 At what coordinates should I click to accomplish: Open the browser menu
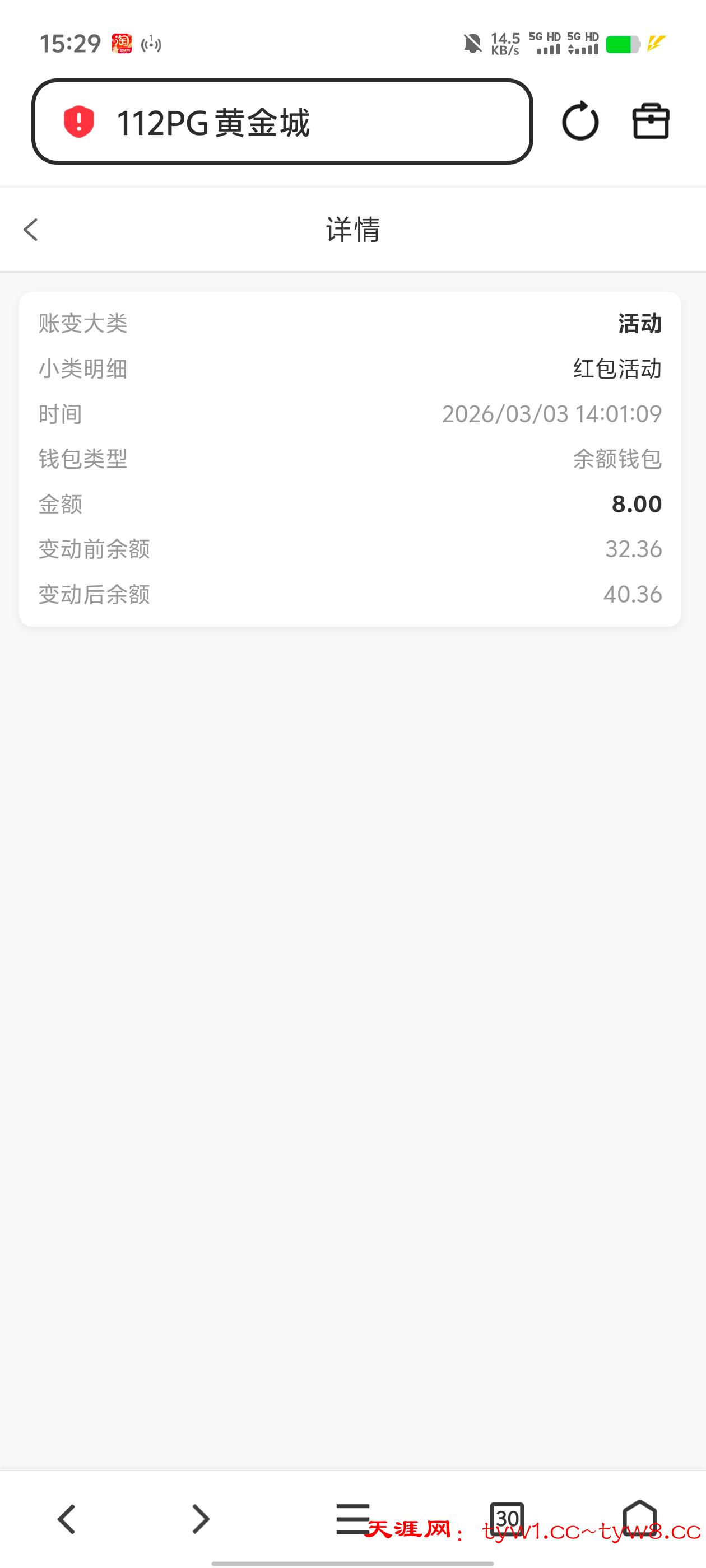point(352,1519)
